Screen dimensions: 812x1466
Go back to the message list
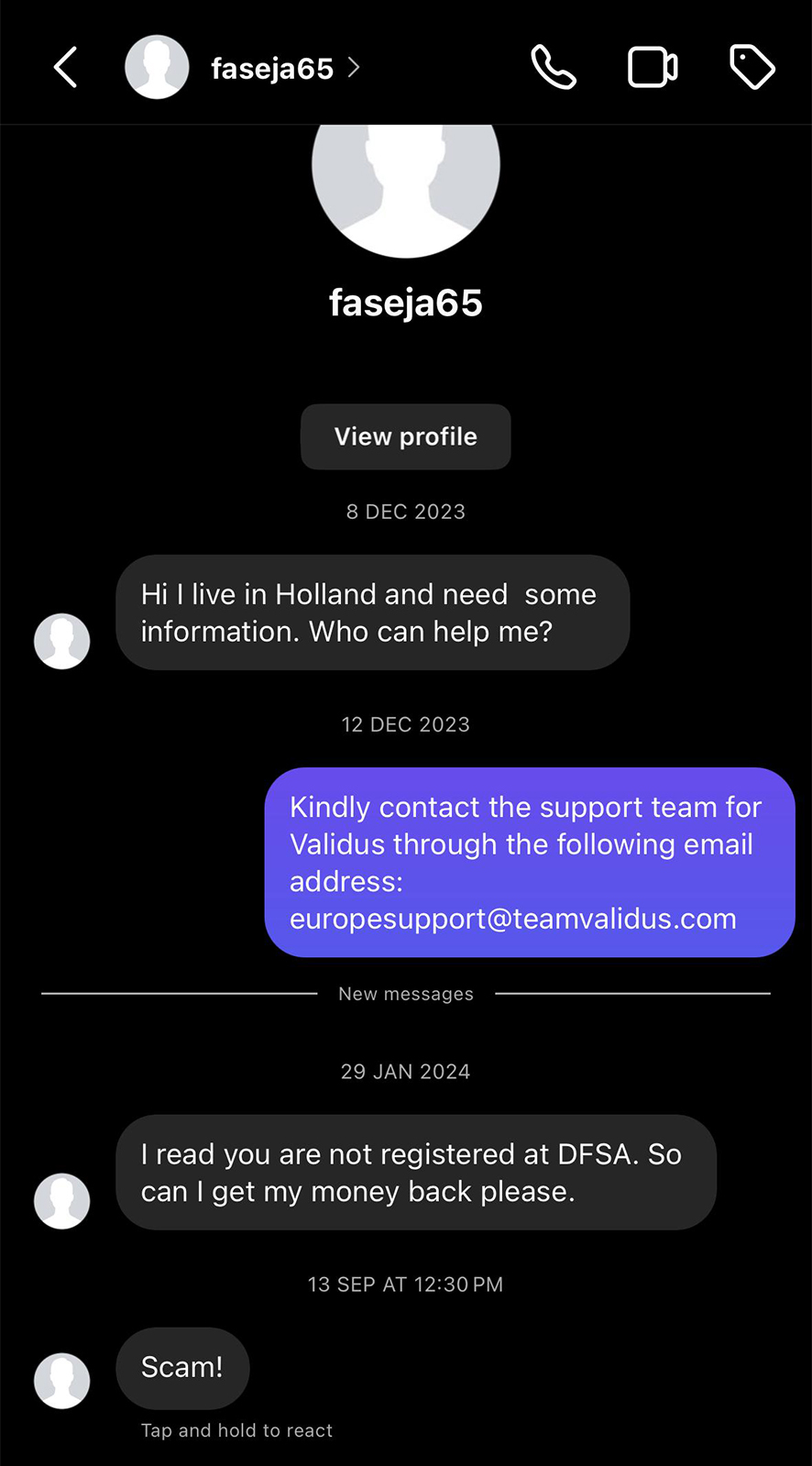coord(65,67)
